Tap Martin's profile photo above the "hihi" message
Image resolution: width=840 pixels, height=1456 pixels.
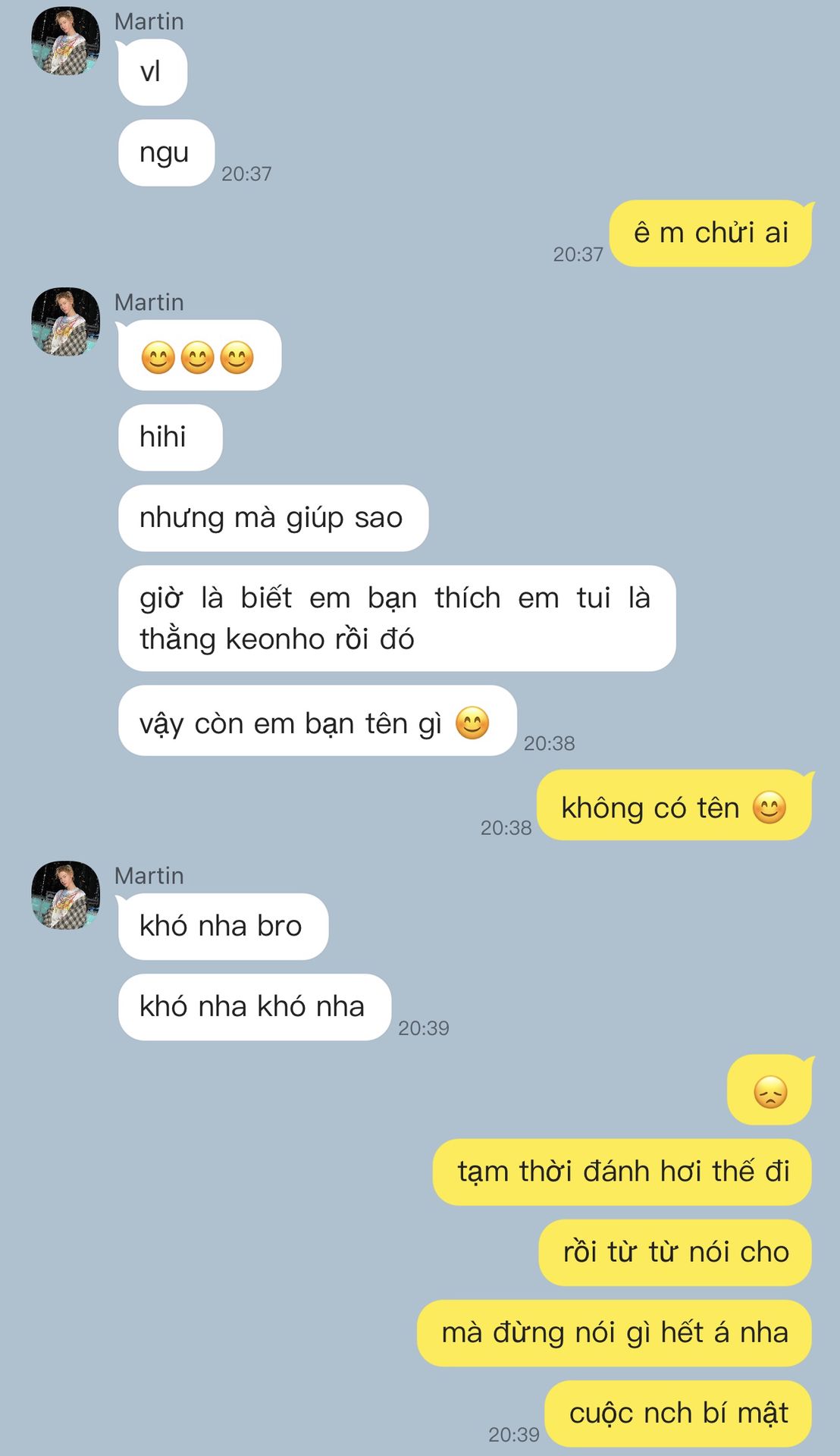pyautogui.click(x=65, y=322)
